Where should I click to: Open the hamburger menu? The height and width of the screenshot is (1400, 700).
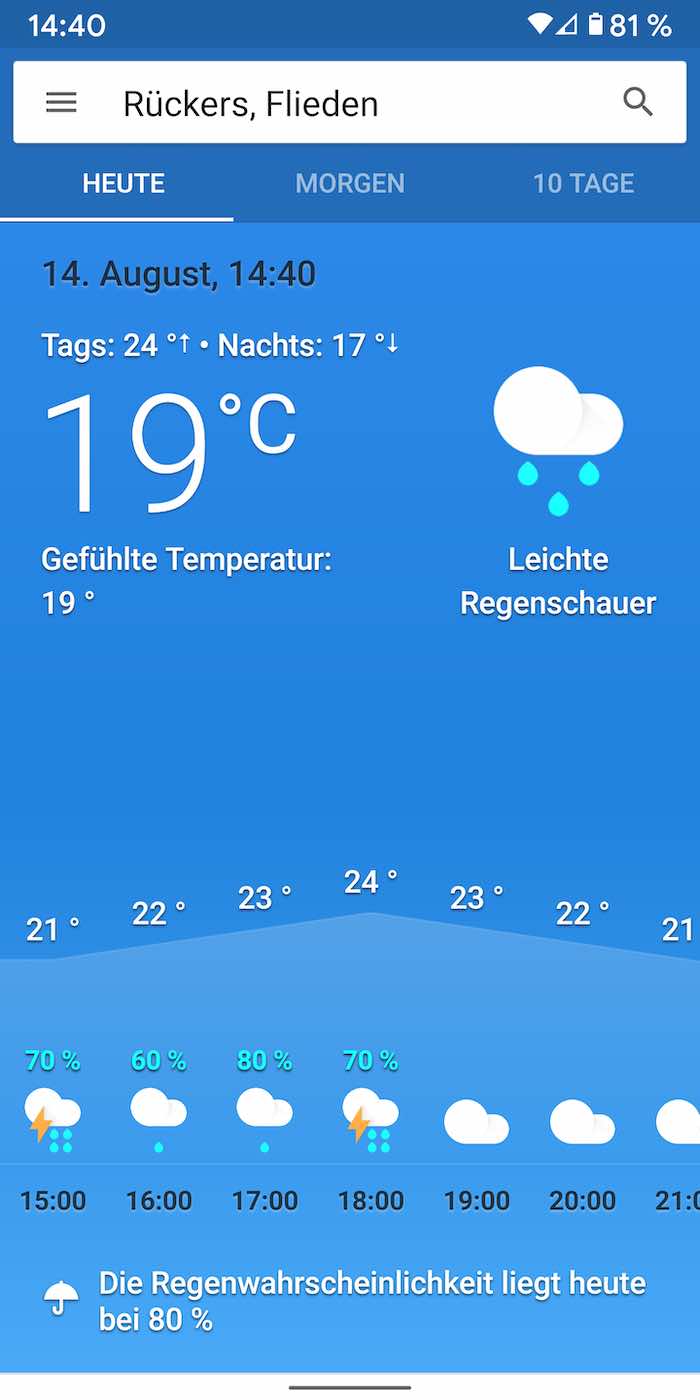click(x=61, y=103)
